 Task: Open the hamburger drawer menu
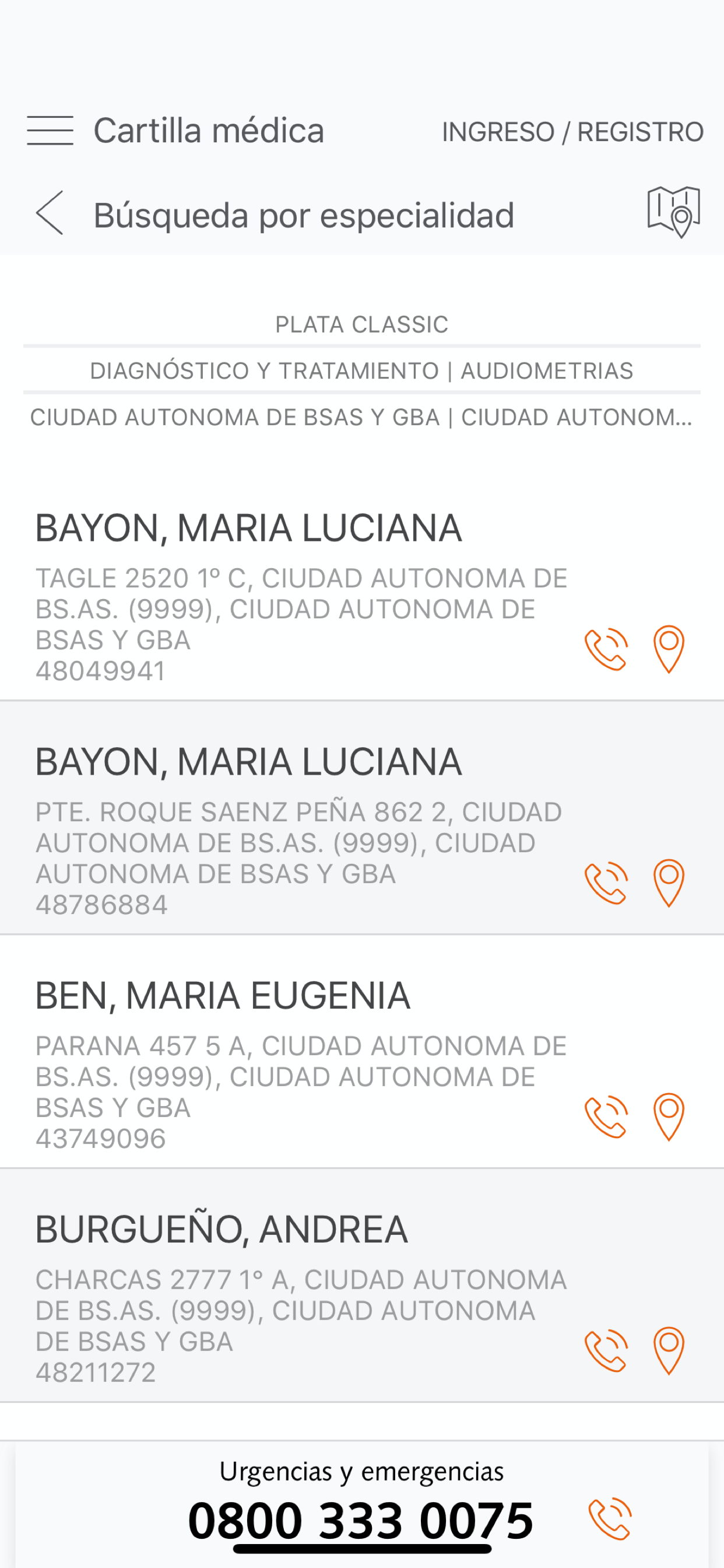(x=50, y=130)
